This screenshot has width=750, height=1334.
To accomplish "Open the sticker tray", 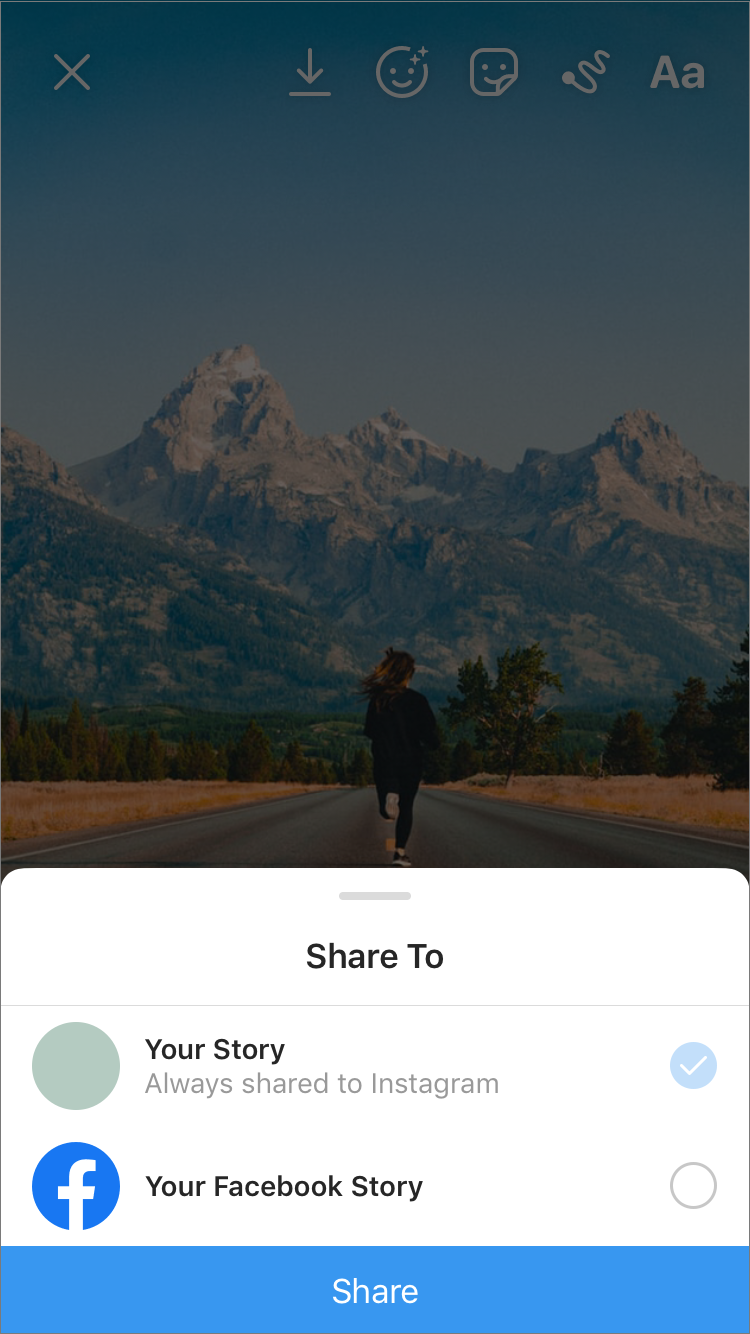I will [494, 73].
